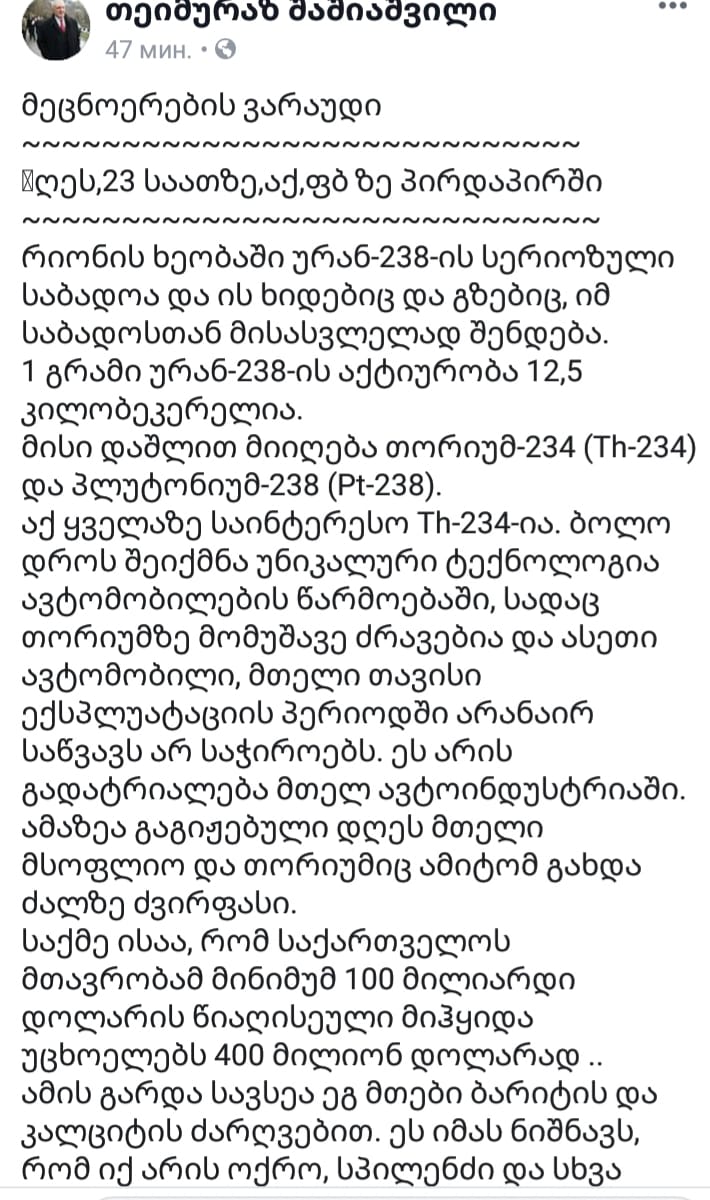This screenshot has height=1200, width=710.
Task: Open the post author's profile picture
Action: 56,29
